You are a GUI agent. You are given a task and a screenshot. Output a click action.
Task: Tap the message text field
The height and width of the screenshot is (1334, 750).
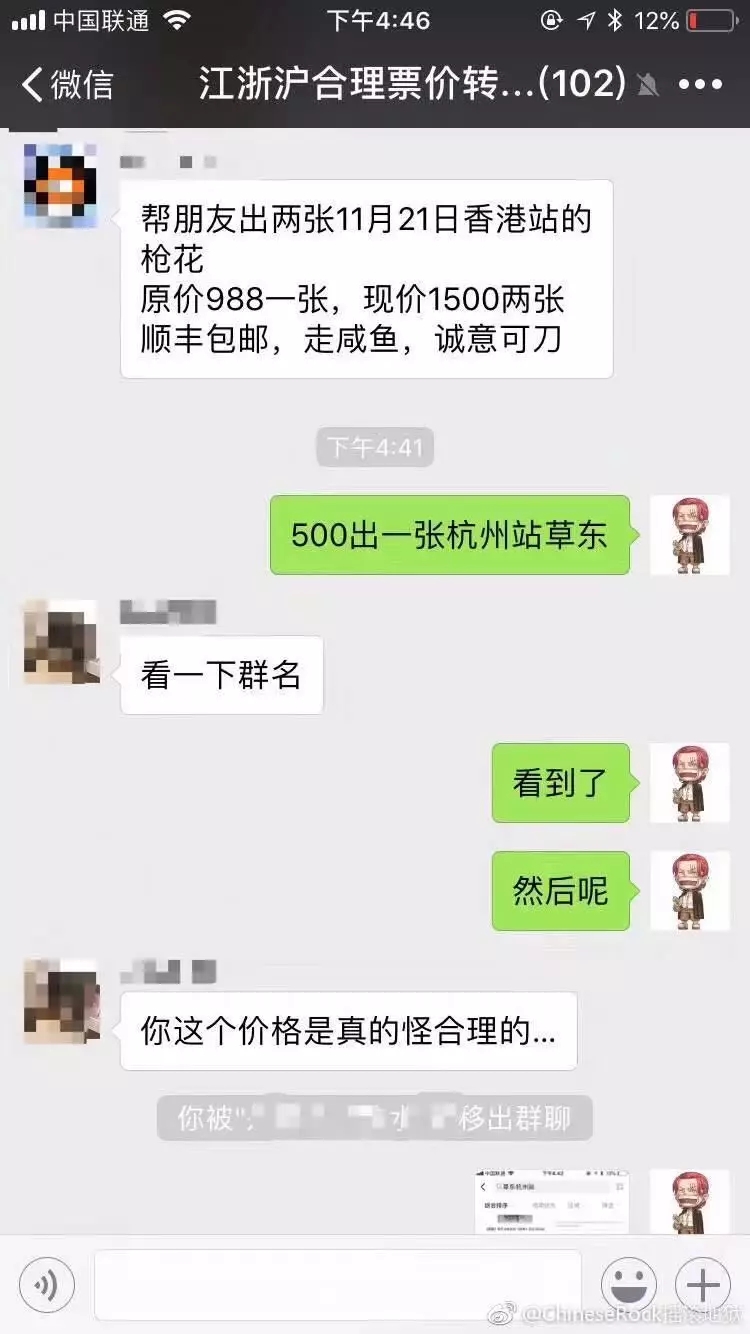(337, 1284)
